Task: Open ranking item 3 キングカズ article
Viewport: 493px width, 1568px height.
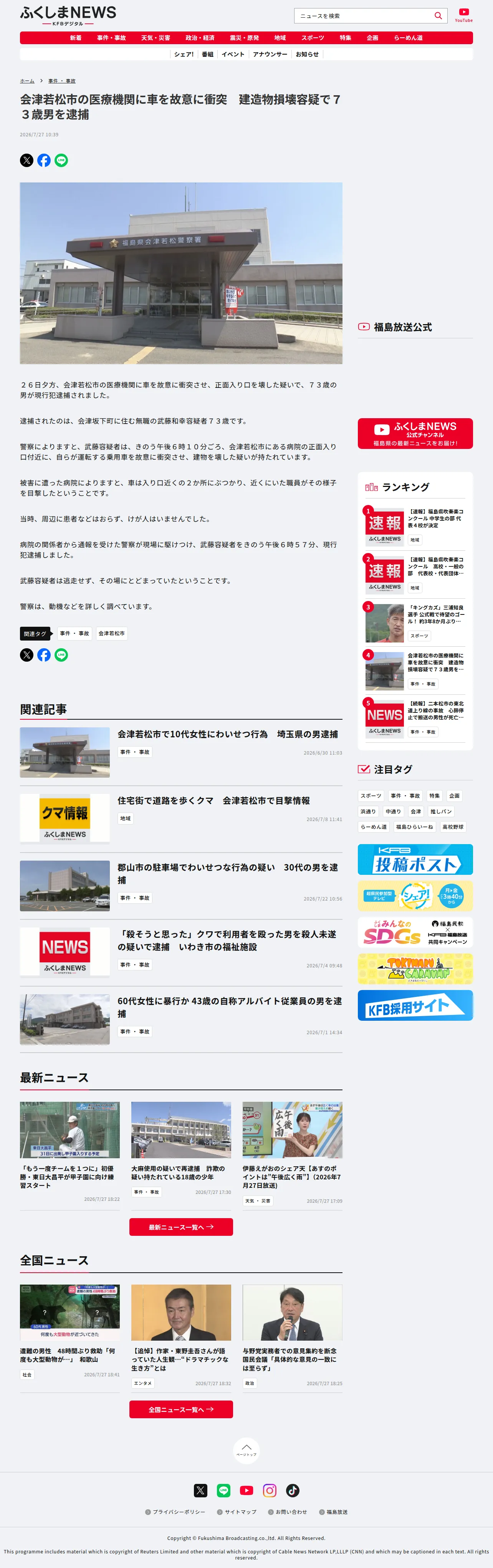Action: point(415,623)
